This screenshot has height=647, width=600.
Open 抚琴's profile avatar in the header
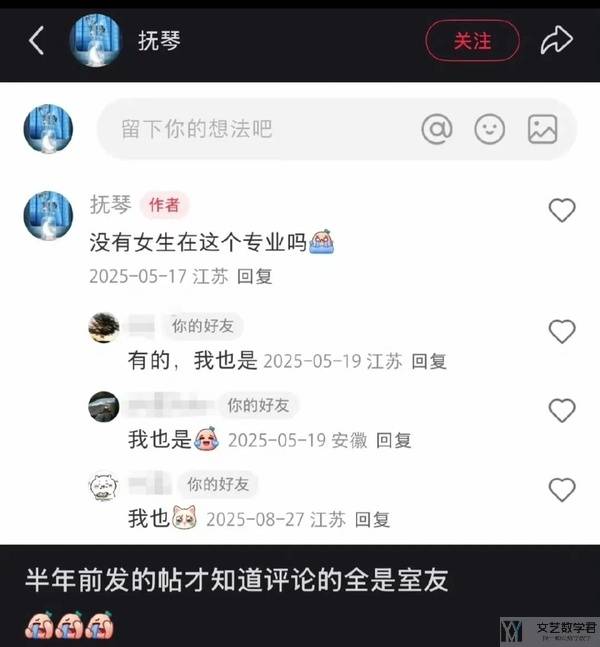point(95,41)
